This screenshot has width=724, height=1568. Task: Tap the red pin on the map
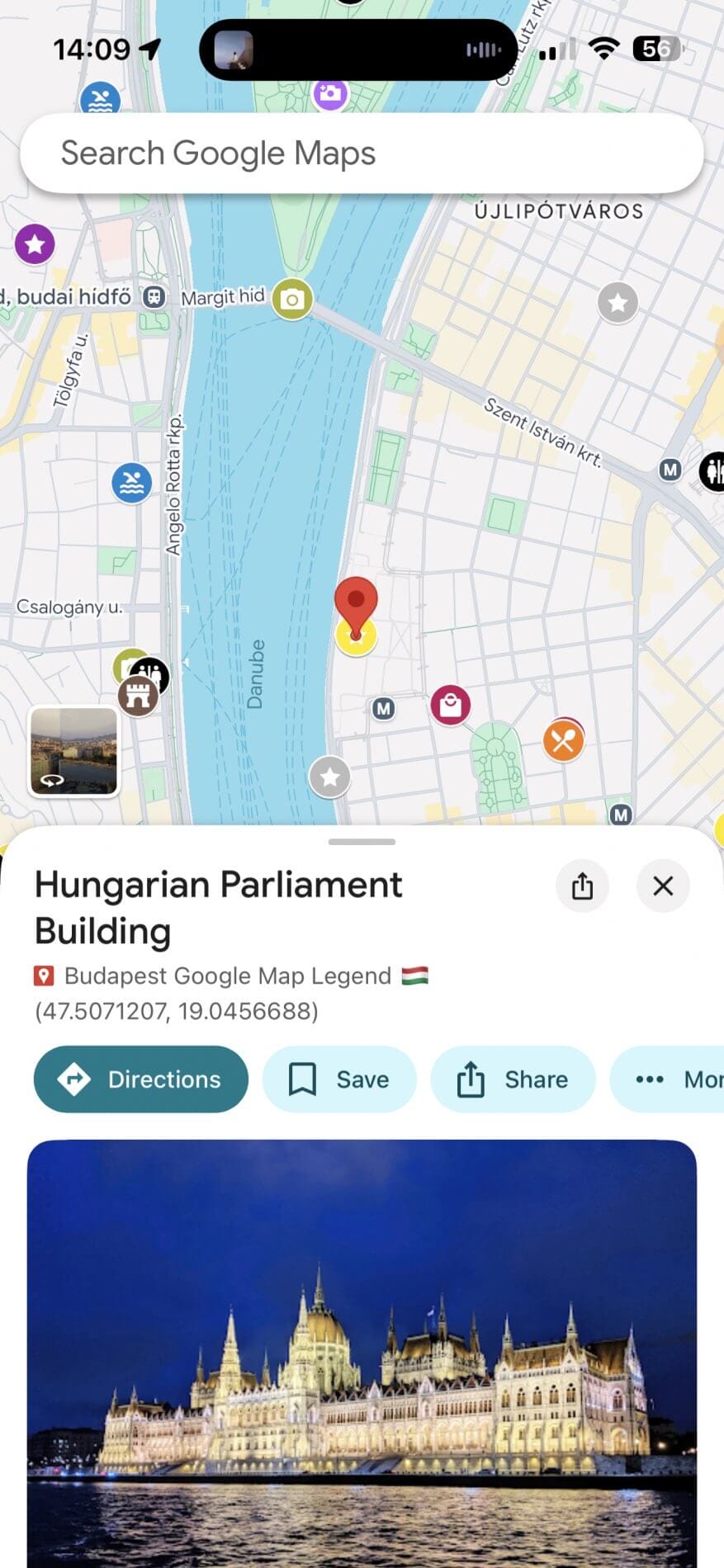(356, 602)
